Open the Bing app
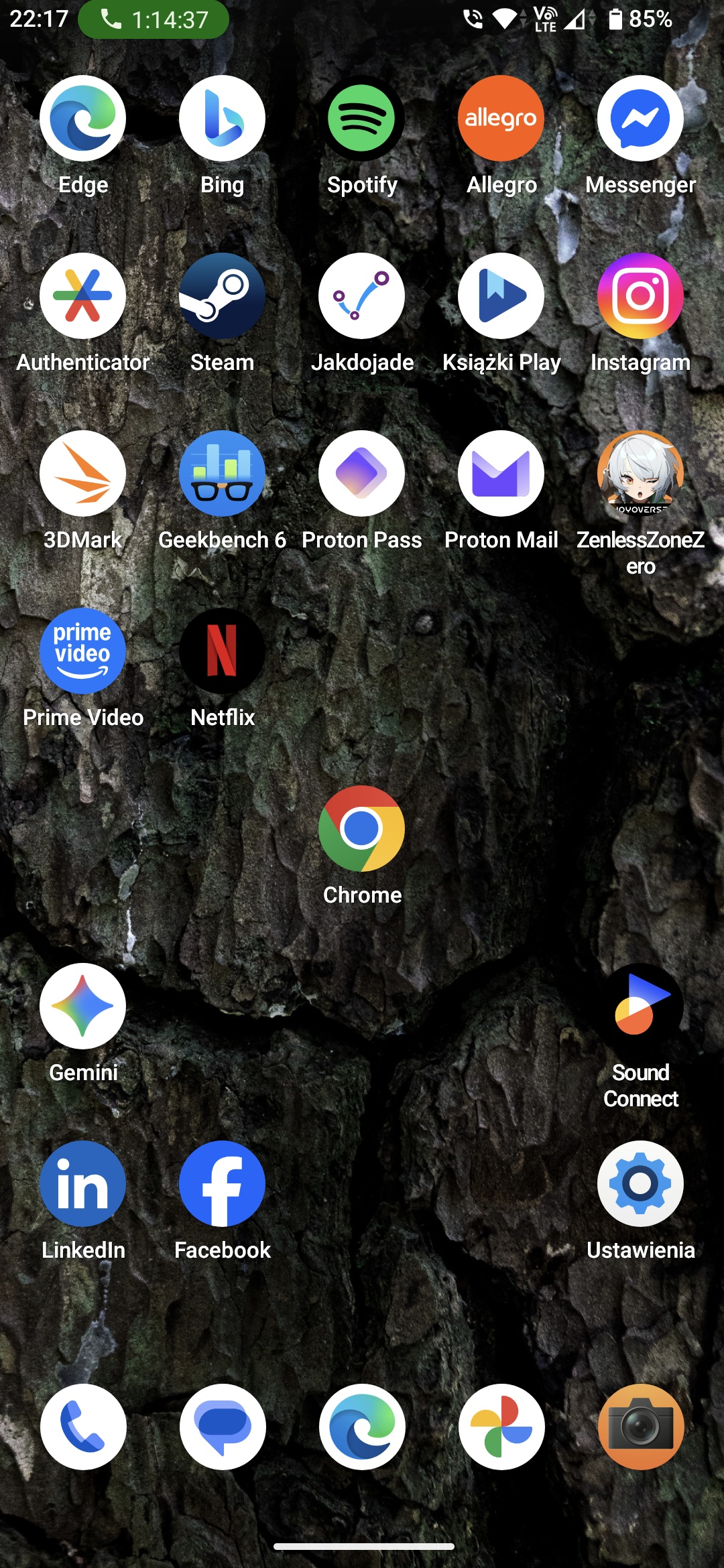Image resolution: width=724 pixels, height=1568 pixels. 222,119
